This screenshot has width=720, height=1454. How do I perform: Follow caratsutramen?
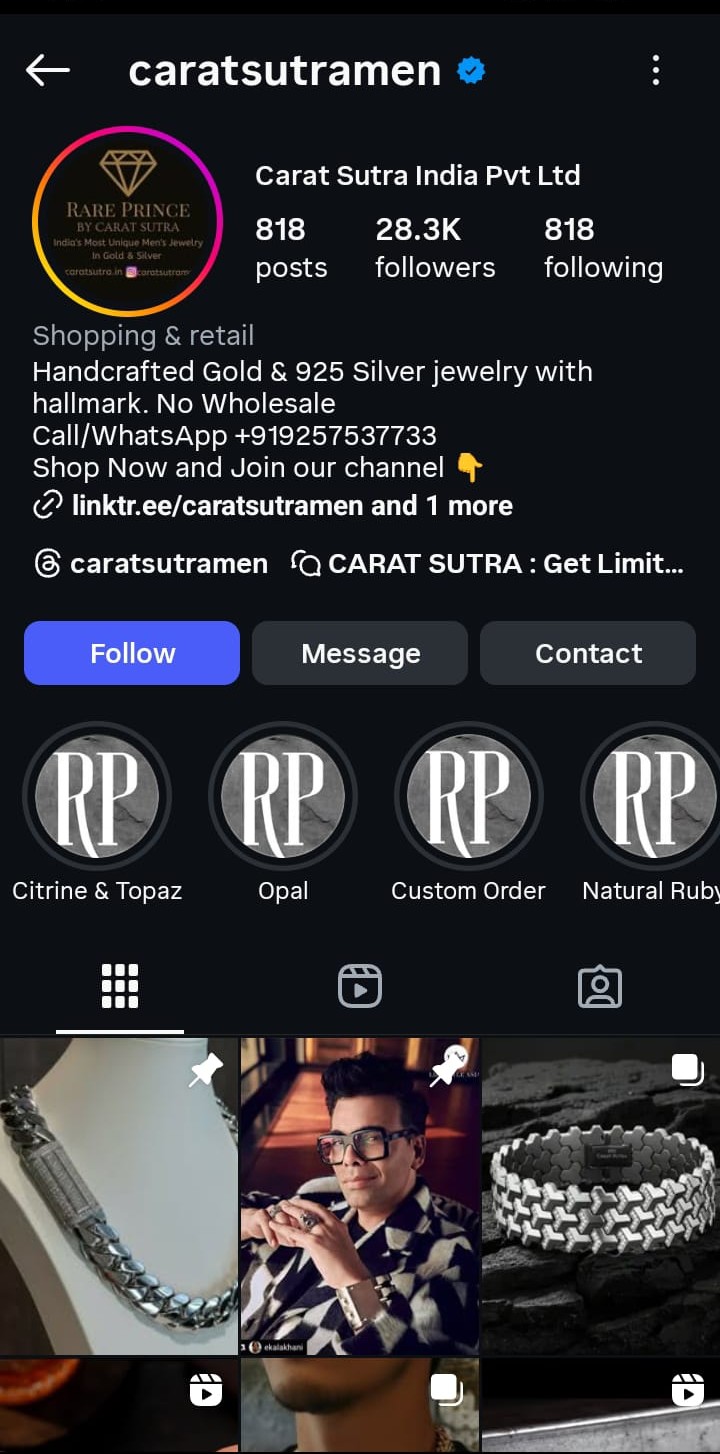click(132, 653)
